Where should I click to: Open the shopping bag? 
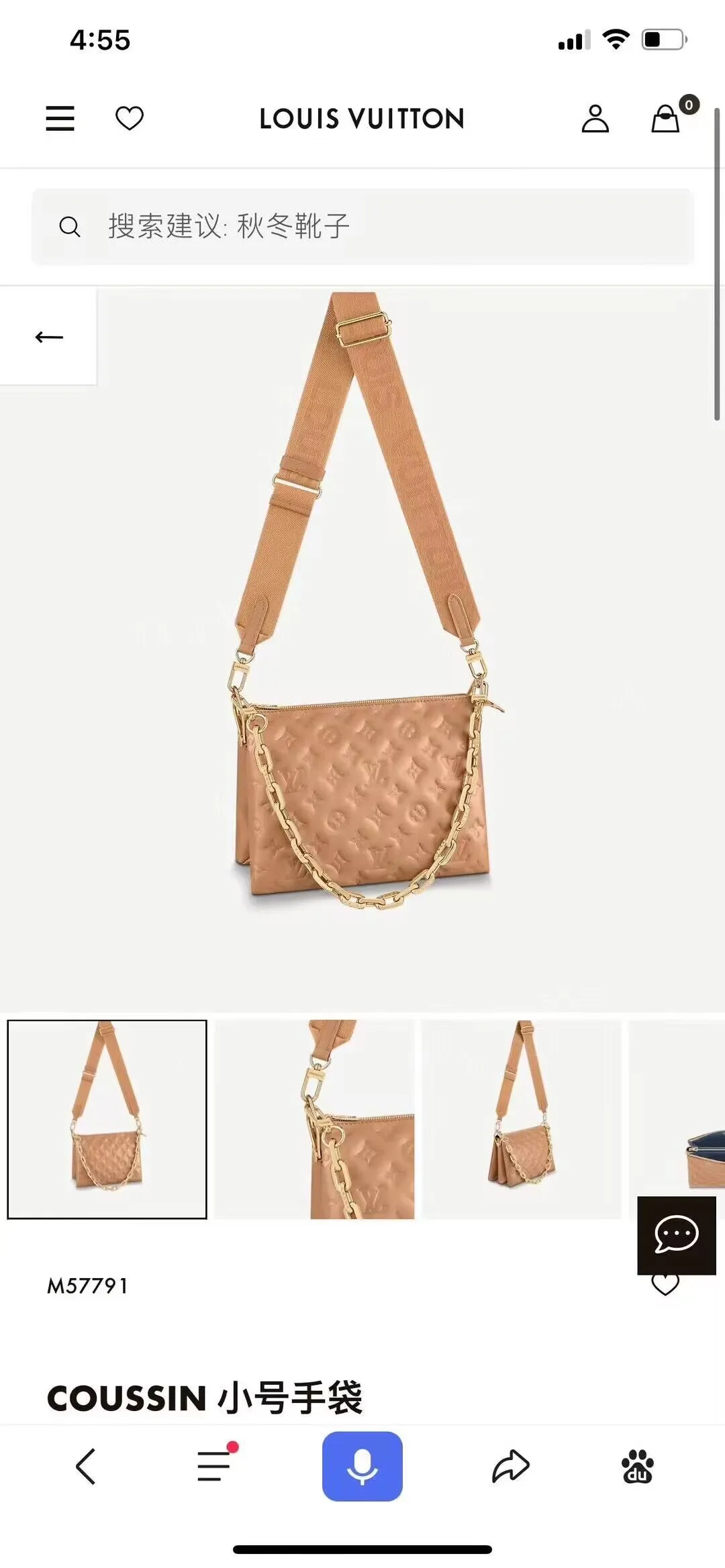coord(666,119)
